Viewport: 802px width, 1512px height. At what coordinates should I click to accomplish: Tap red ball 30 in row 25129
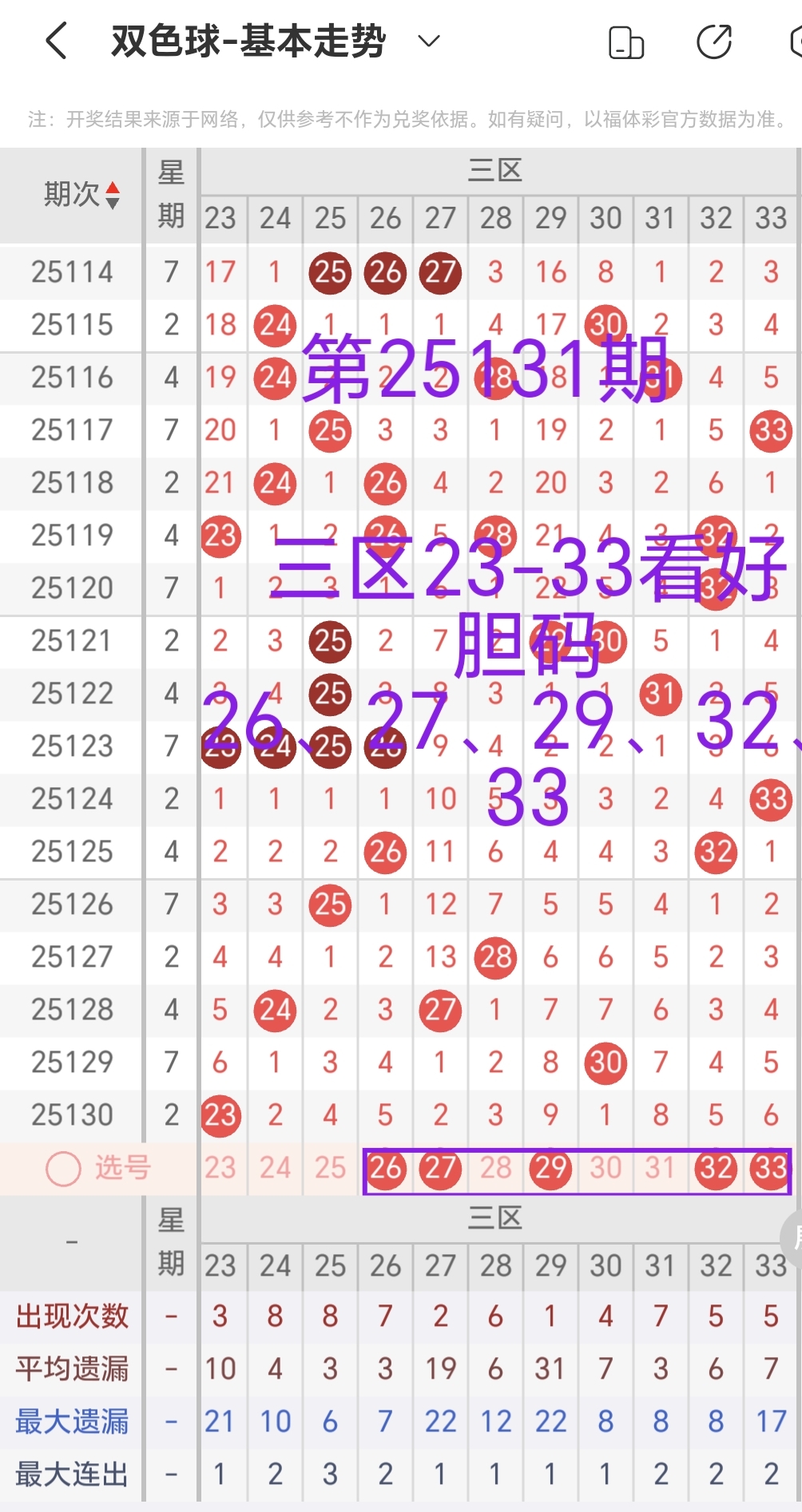click(x=605, y=1063)
